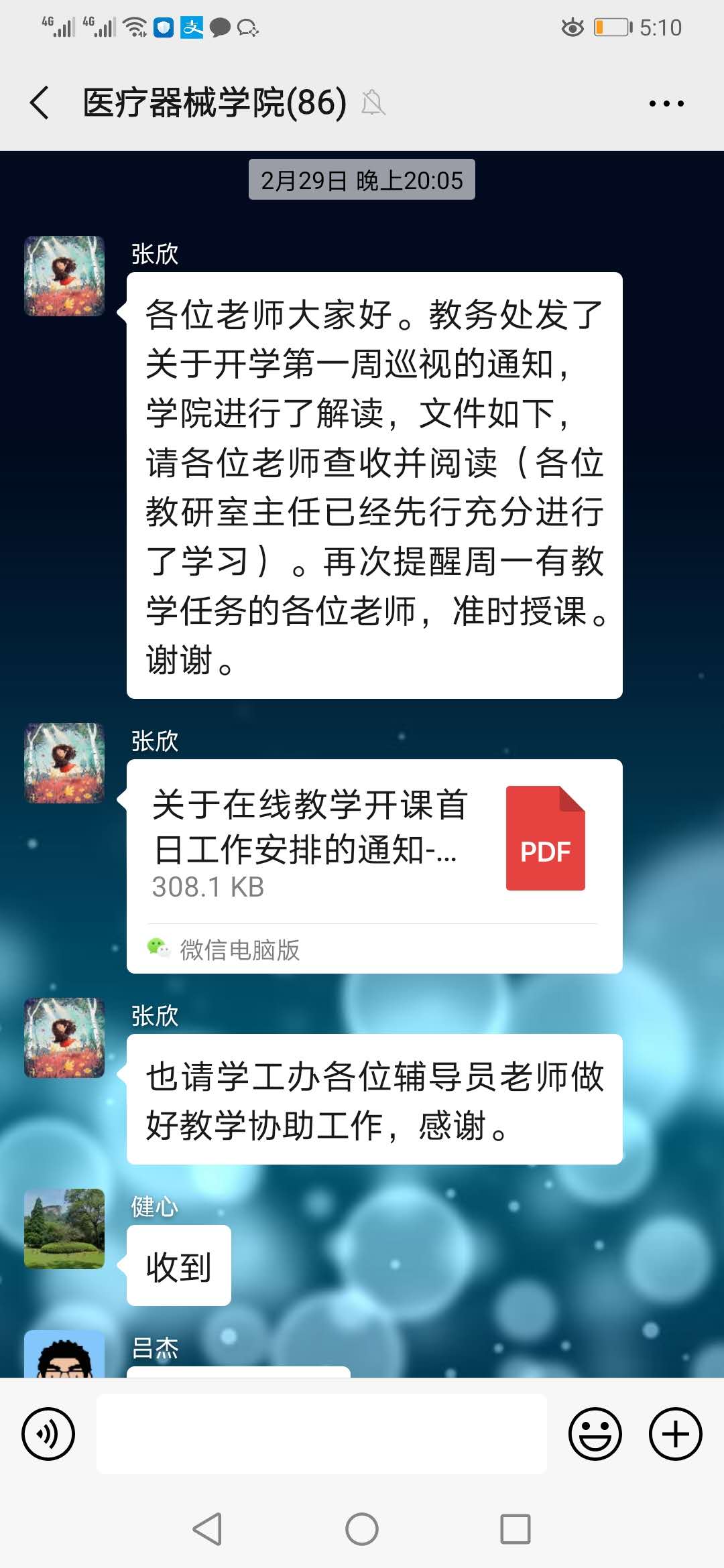Tap the system home button
This screenshot has height=1568, width=724.
tap(362, 1529)
